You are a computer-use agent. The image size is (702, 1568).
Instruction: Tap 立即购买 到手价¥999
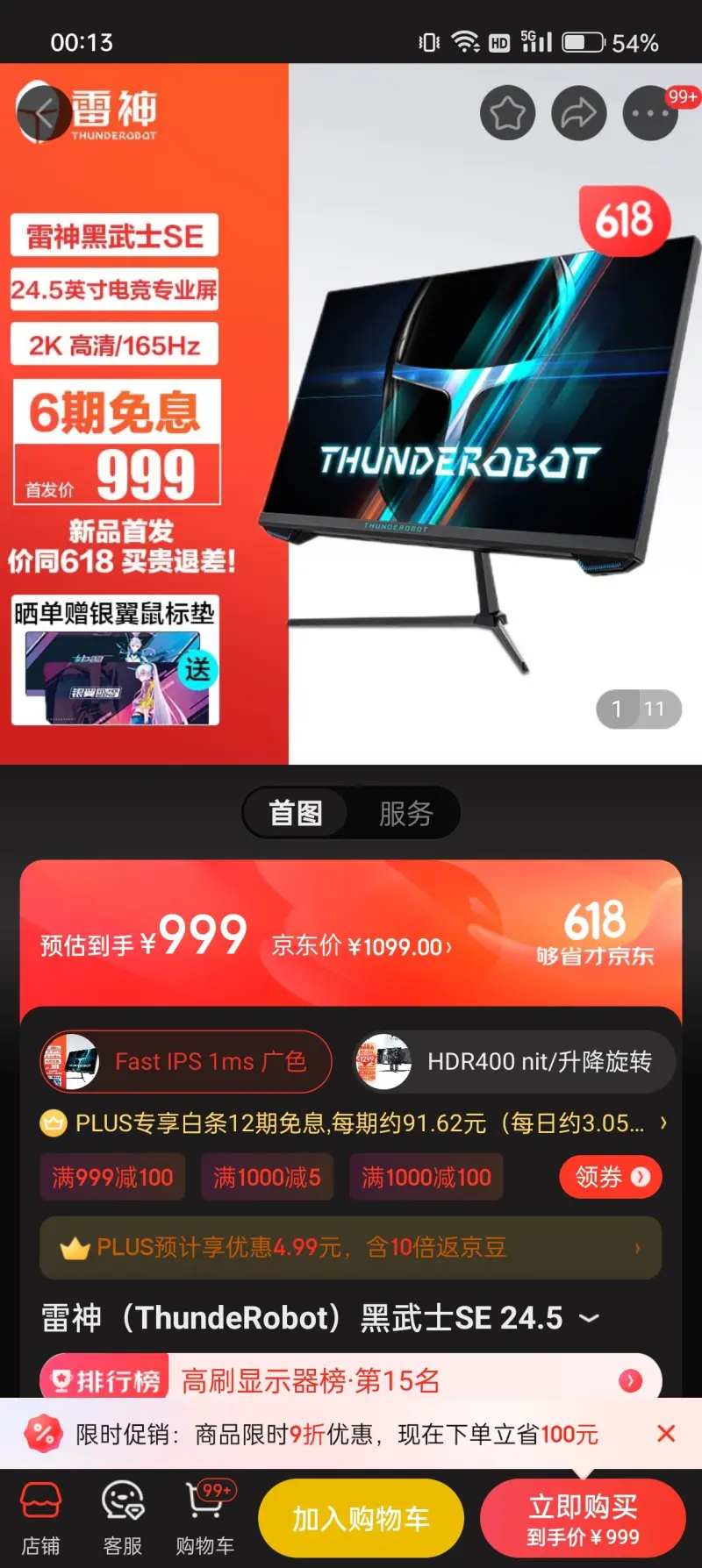(x=583, y=1519)
